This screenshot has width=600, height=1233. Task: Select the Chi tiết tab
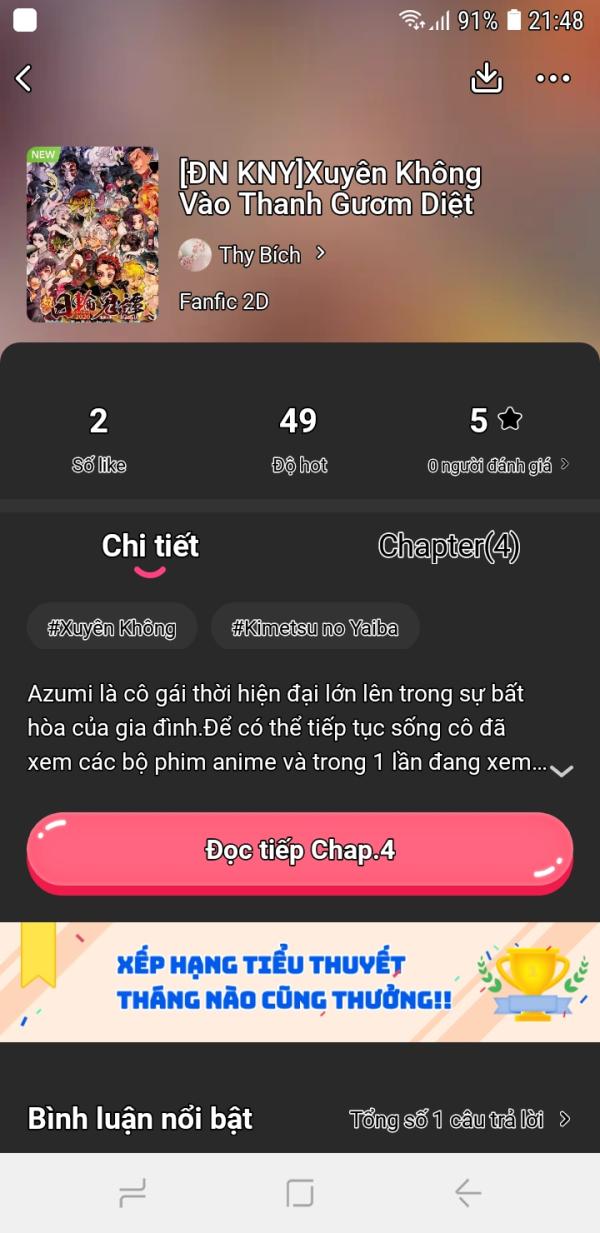150,546
